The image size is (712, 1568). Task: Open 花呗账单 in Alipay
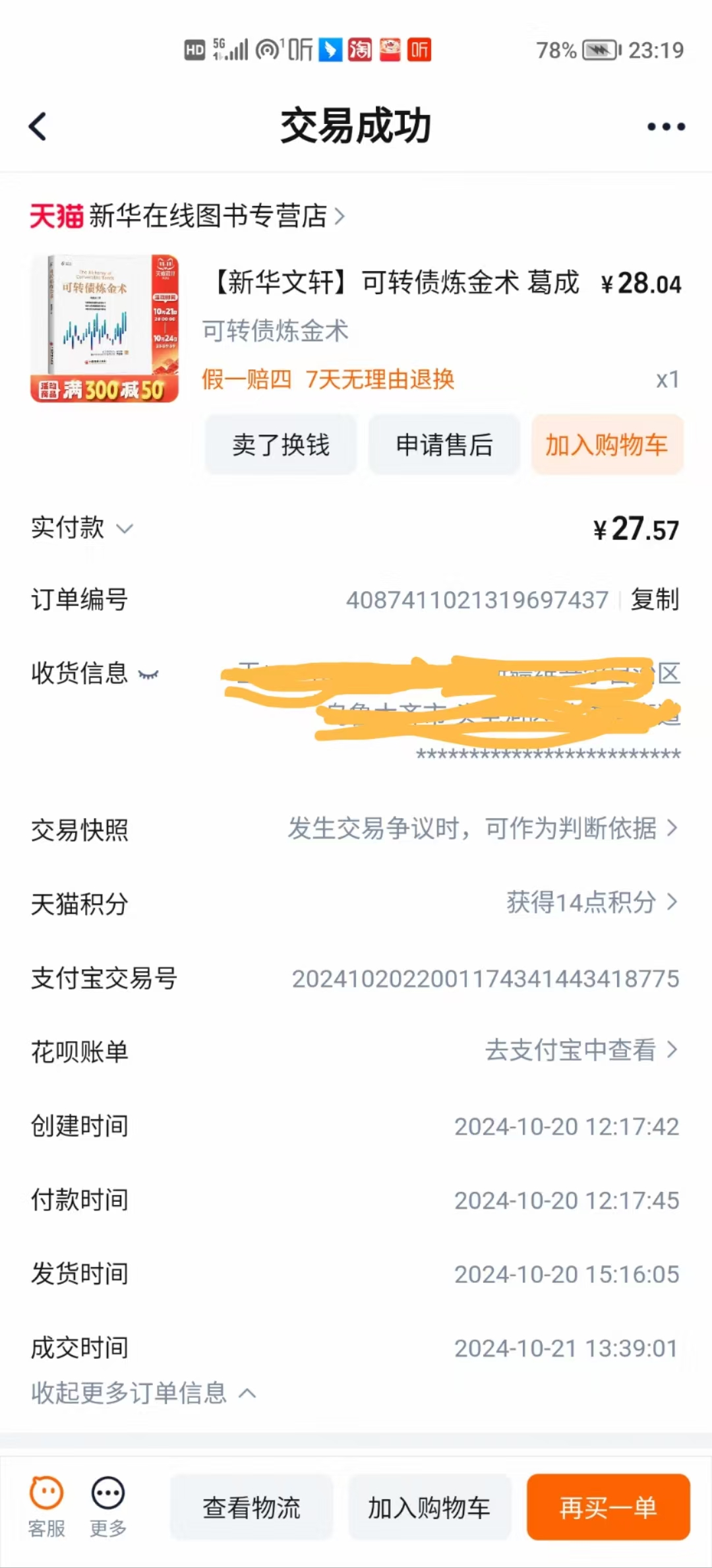click(x=580, y=1050)
